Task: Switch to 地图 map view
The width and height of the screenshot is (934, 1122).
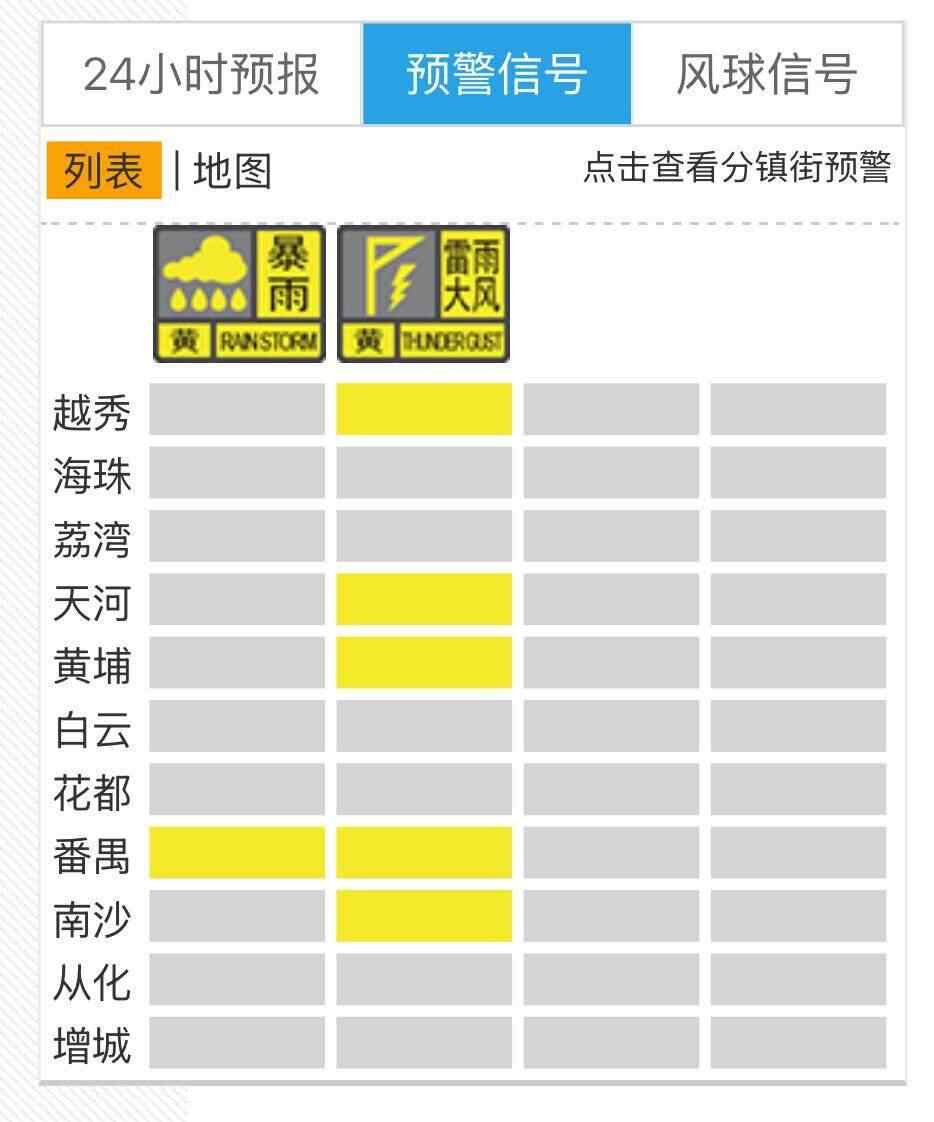Action: pyautogui.click(x=232, y=171)
